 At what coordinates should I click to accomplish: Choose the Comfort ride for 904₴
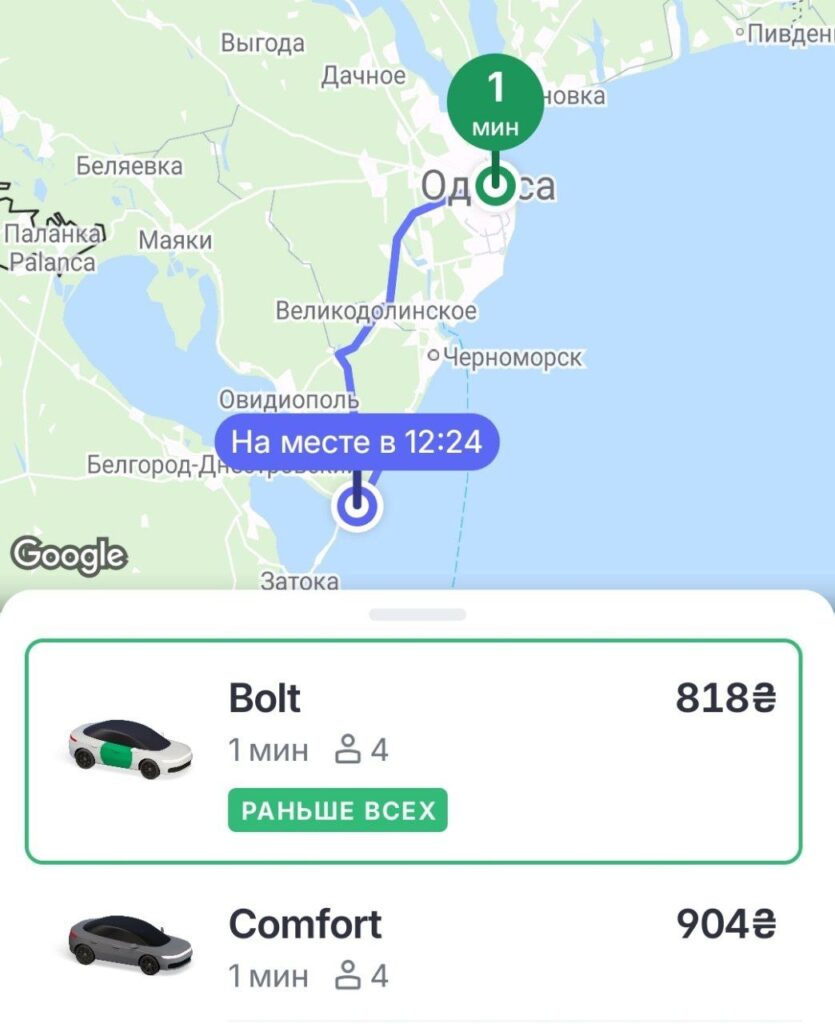(413, 945)
